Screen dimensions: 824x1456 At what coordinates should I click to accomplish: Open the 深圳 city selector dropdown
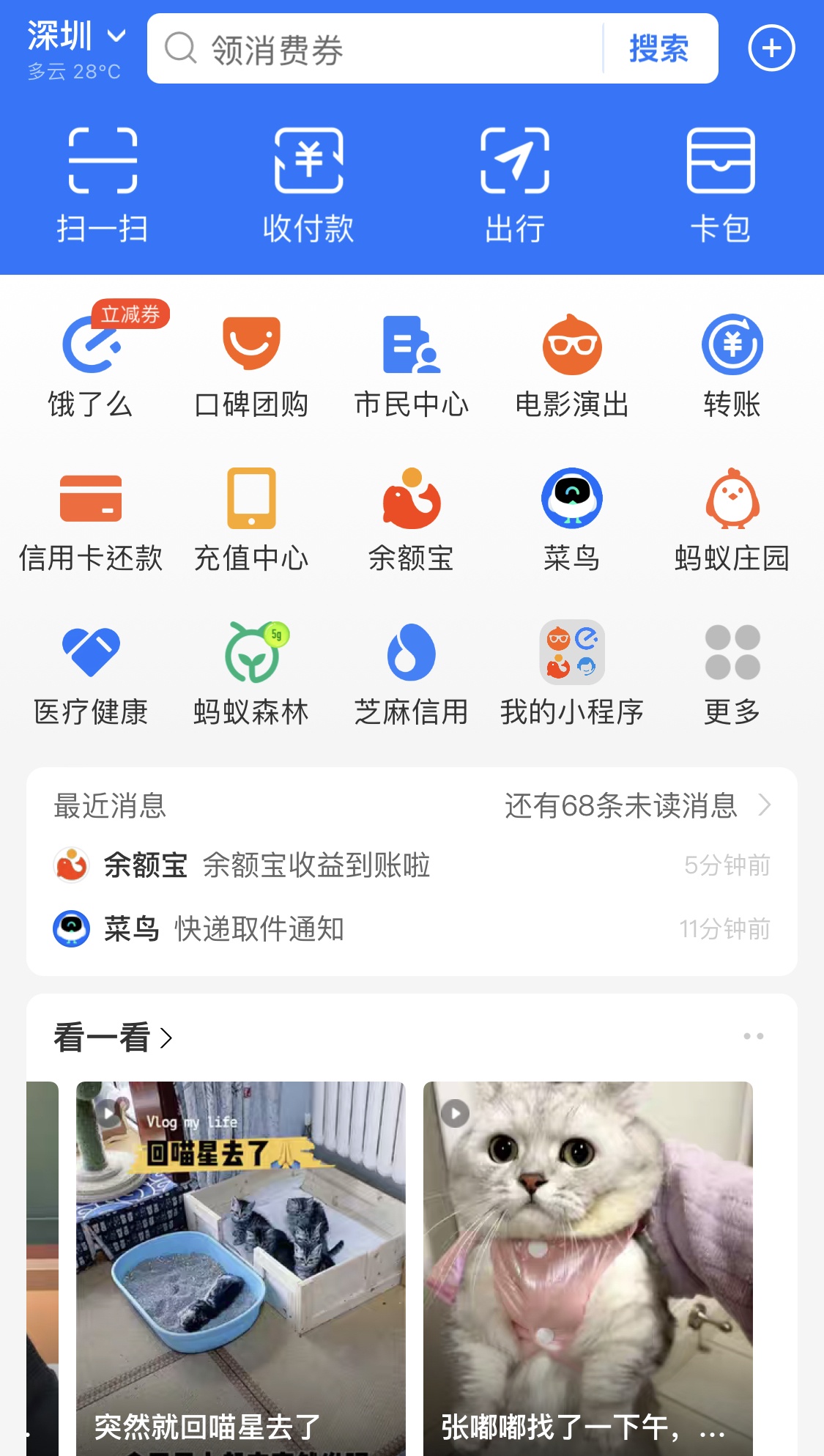[76, 37]
